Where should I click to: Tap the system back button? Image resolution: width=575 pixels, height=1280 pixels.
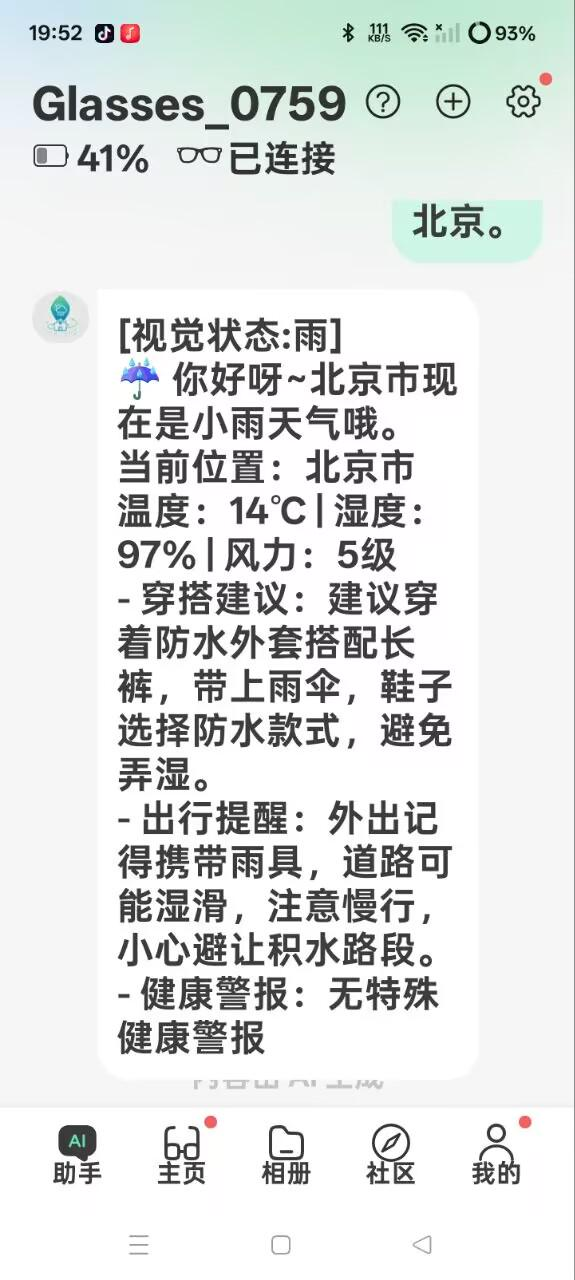pyautogui.click(x=422, y=1244)
